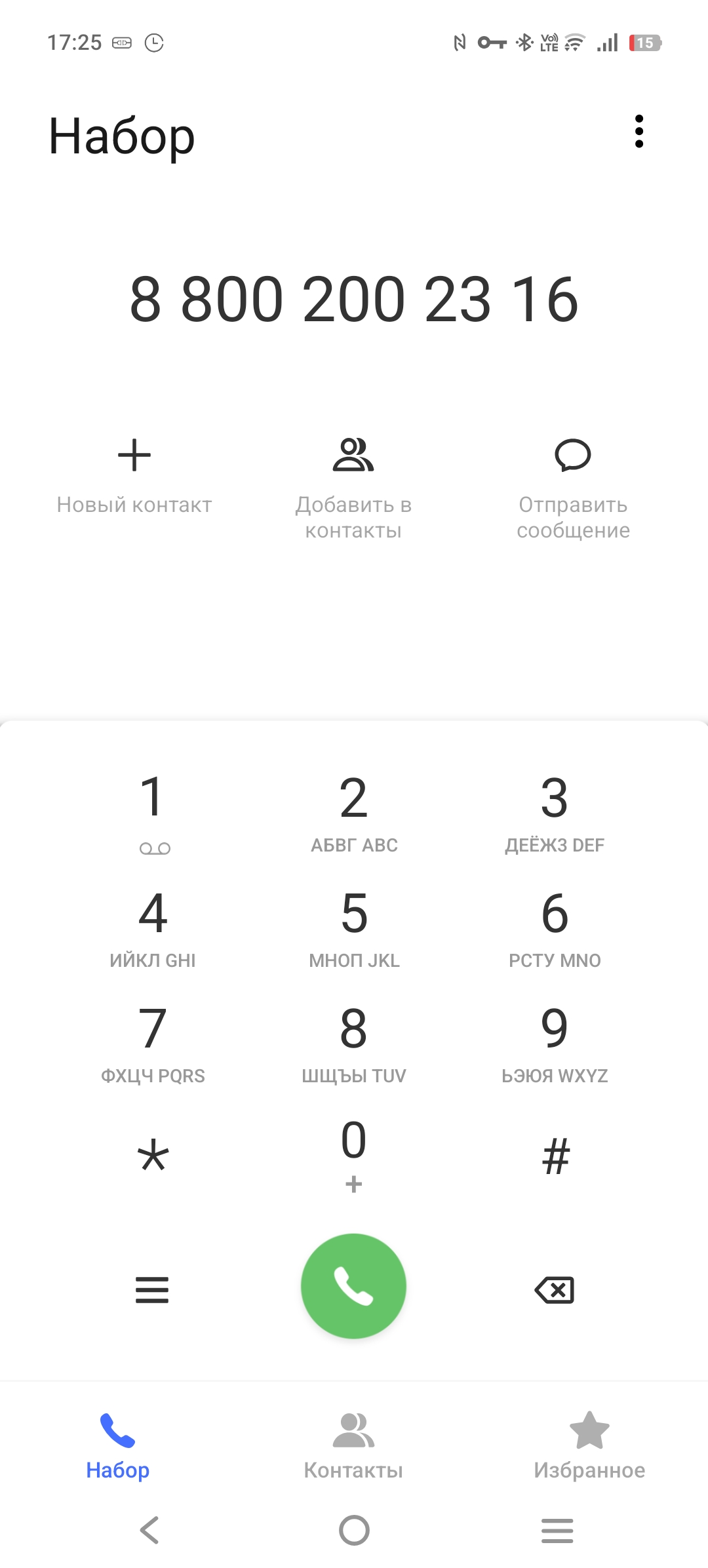Delete the last digit with backspace
708x1568 pixels.
click(x=555, y=1289)
